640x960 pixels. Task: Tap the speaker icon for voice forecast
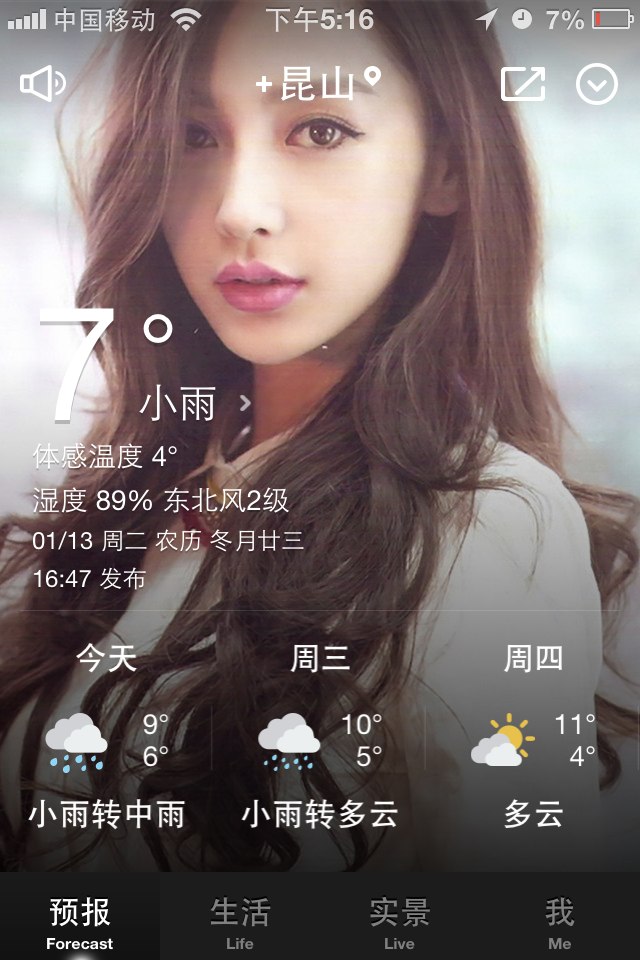(42, 84)
